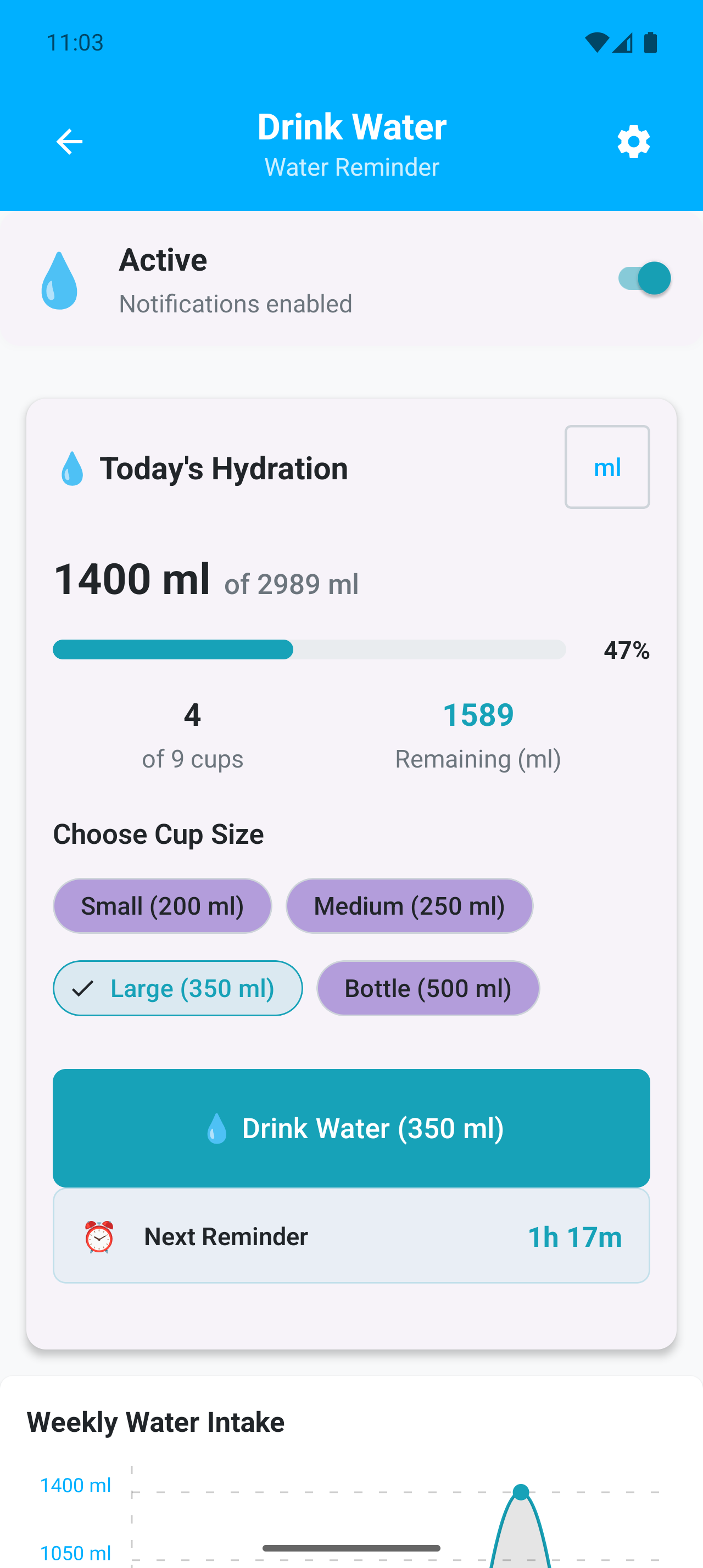
Task: Pick the Bottle (500 ml) size
Action: pos(428,988)
